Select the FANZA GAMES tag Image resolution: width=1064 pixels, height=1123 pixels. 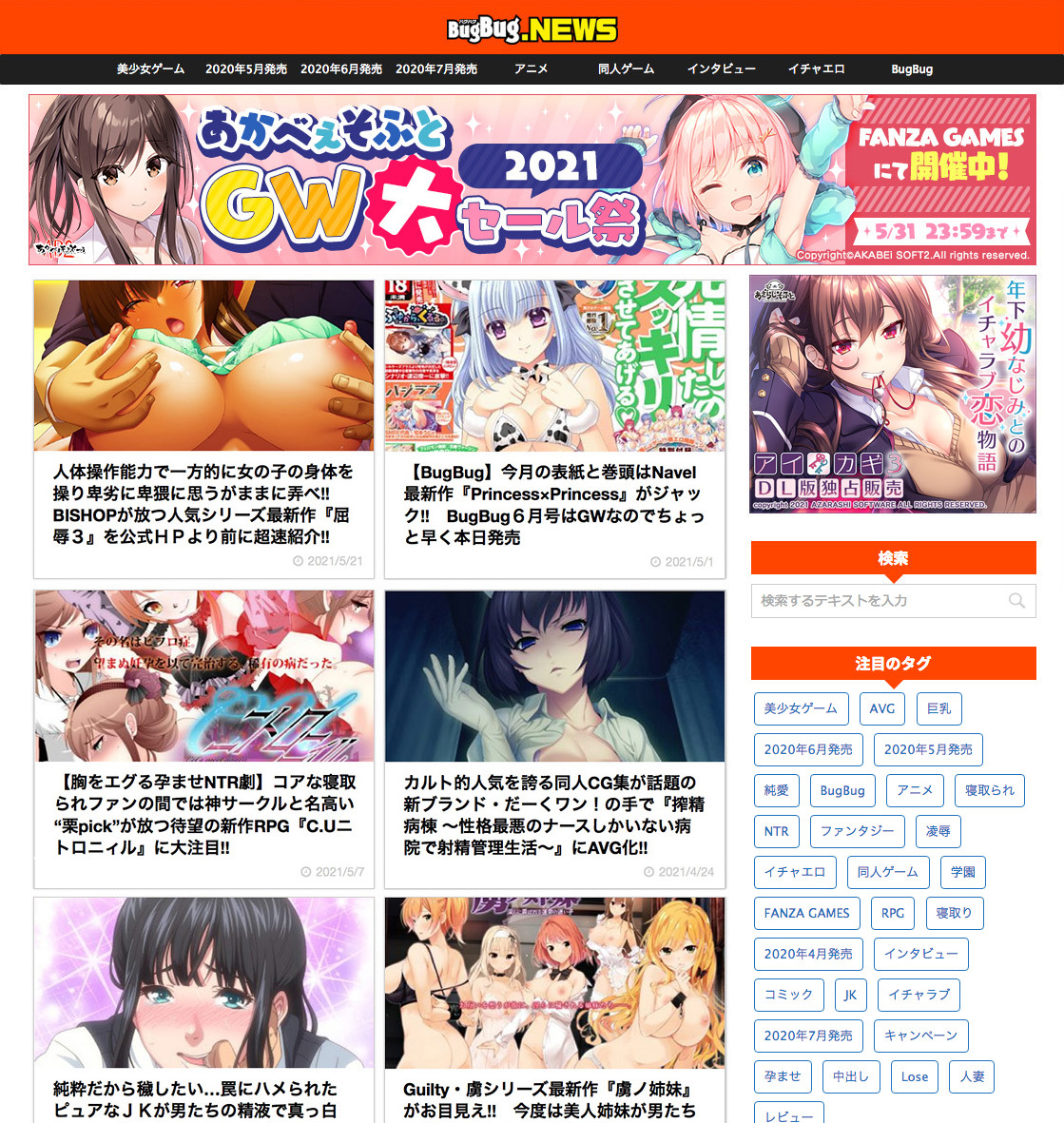[x=806, y=913]
